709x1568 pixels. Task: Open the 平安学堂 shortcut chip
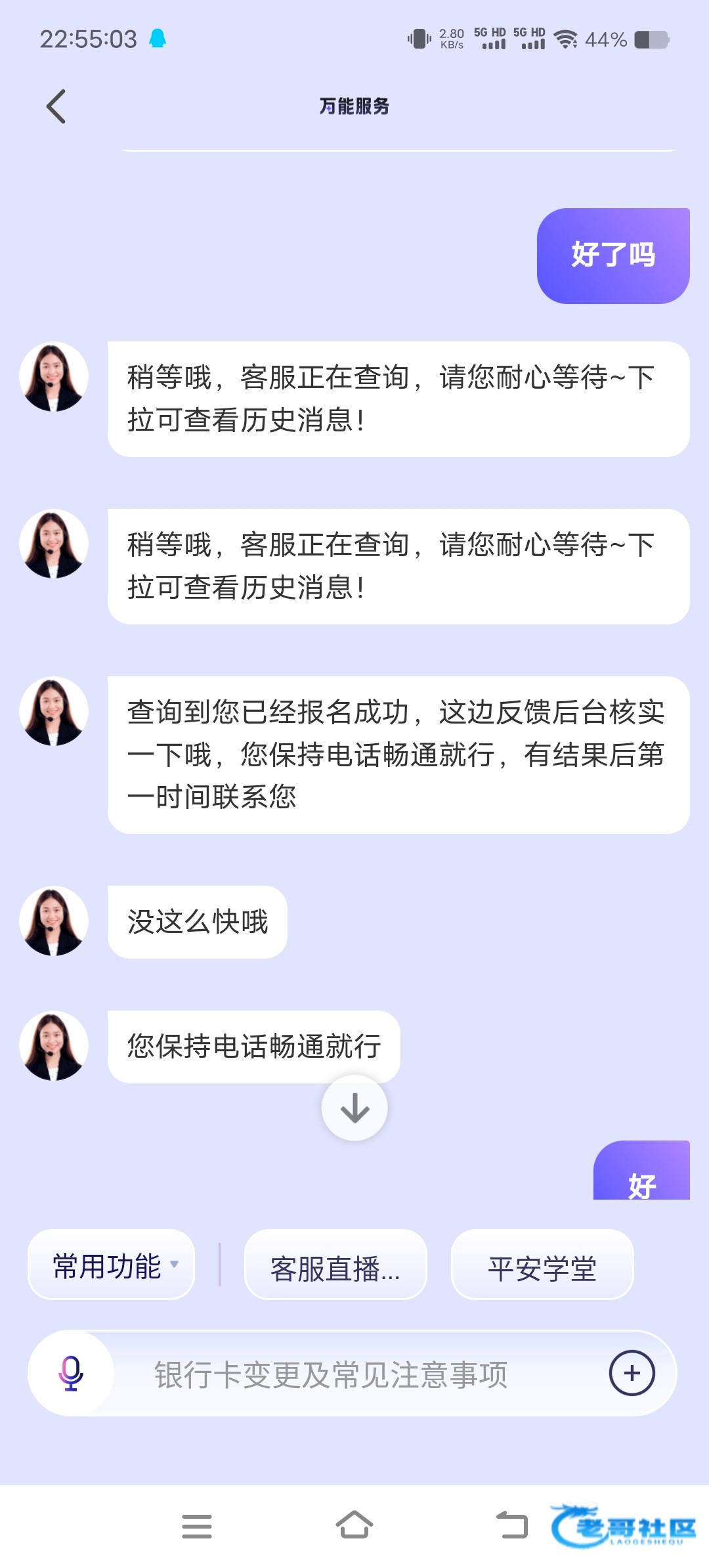[x=542, y=1267]
